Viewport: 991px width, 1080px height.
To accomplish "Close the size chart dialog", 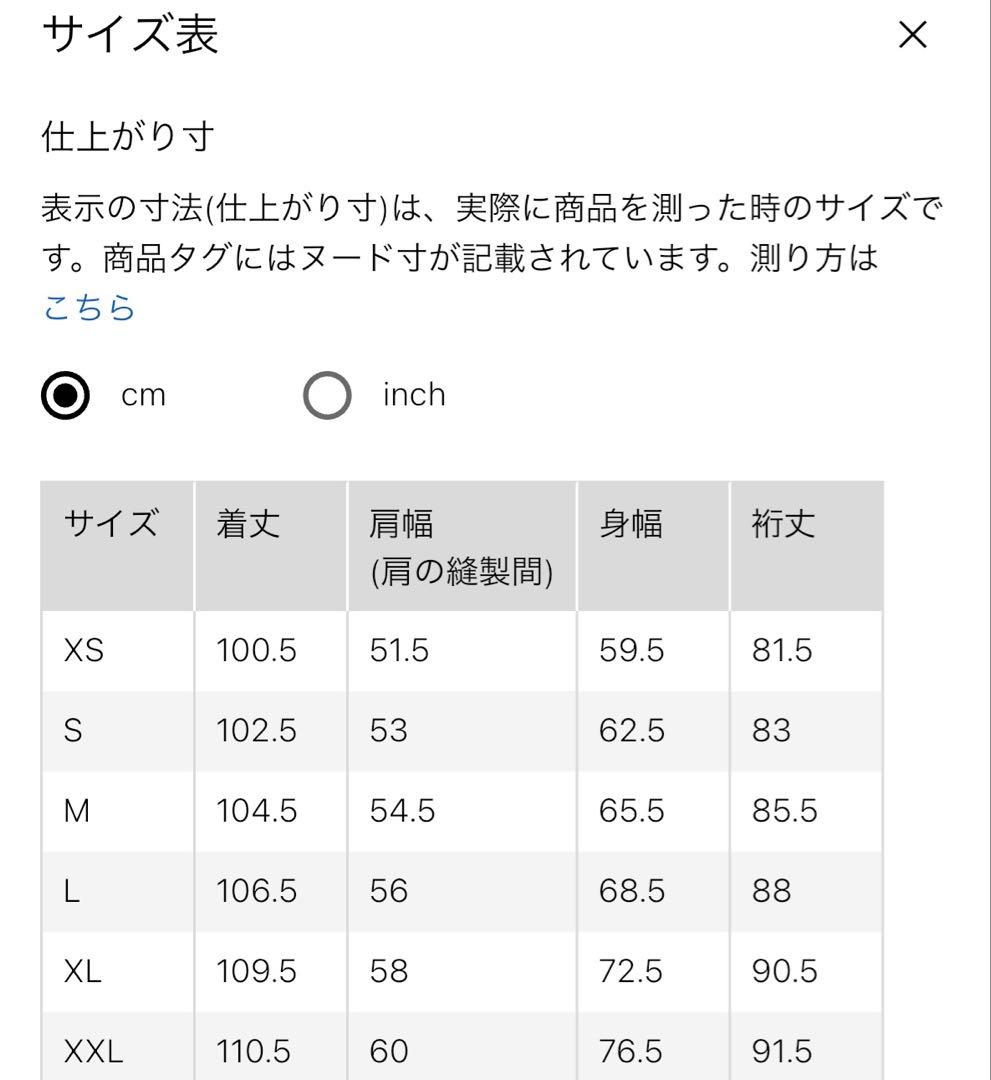I will click(x=912, y=34).
